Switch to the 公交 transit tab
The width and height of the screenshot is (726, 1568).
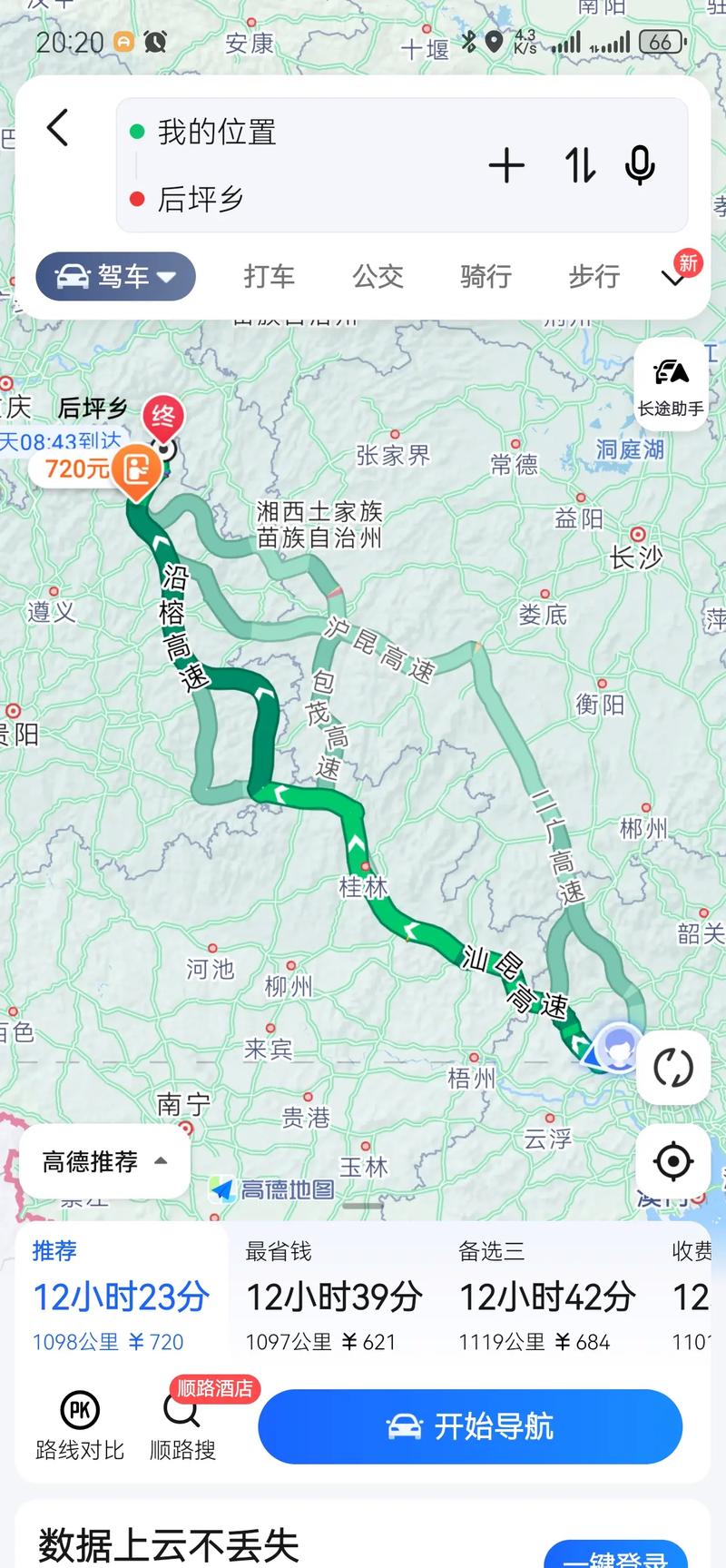pyautogui.click(x=377, y=277)
